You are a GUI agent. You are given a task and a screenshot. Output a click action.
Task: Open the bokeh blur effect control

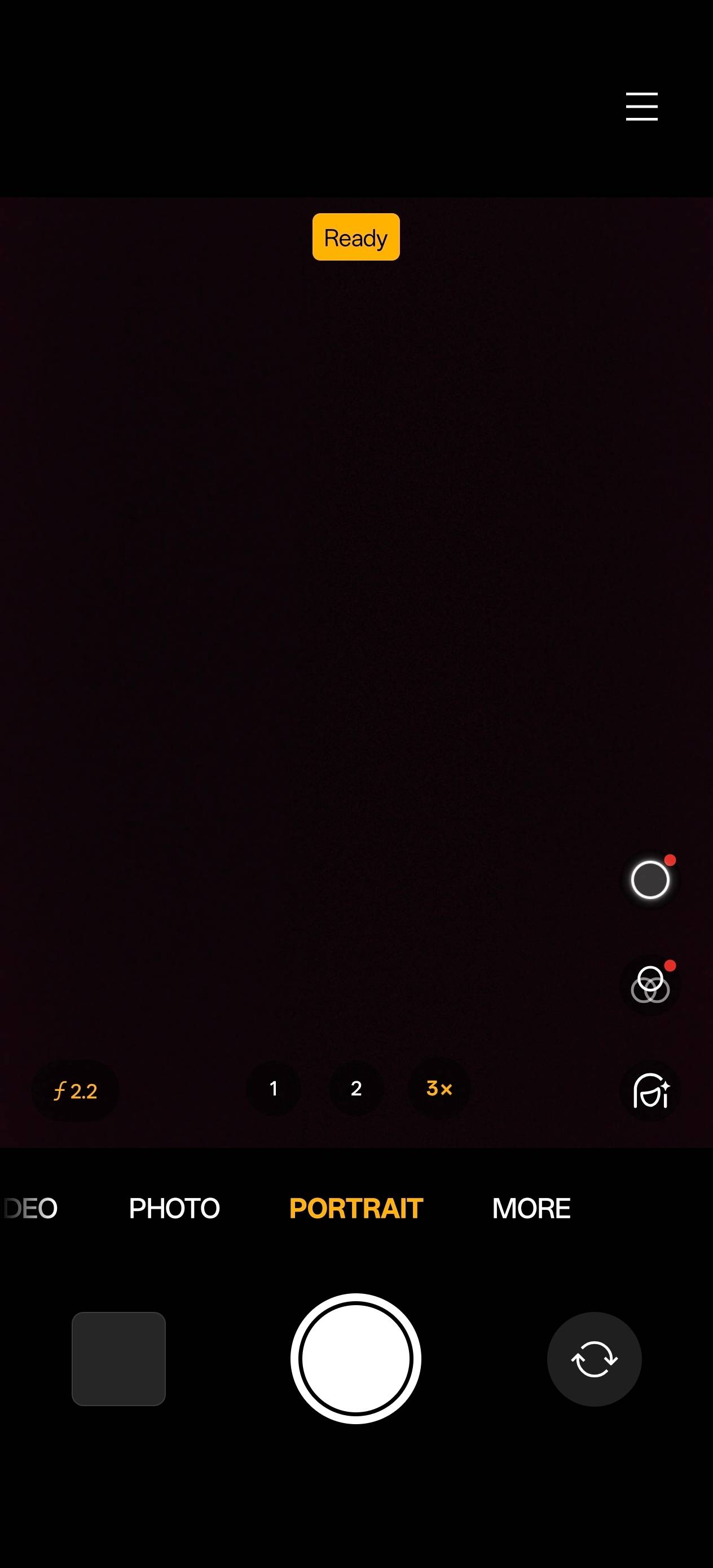click(649, 880)
